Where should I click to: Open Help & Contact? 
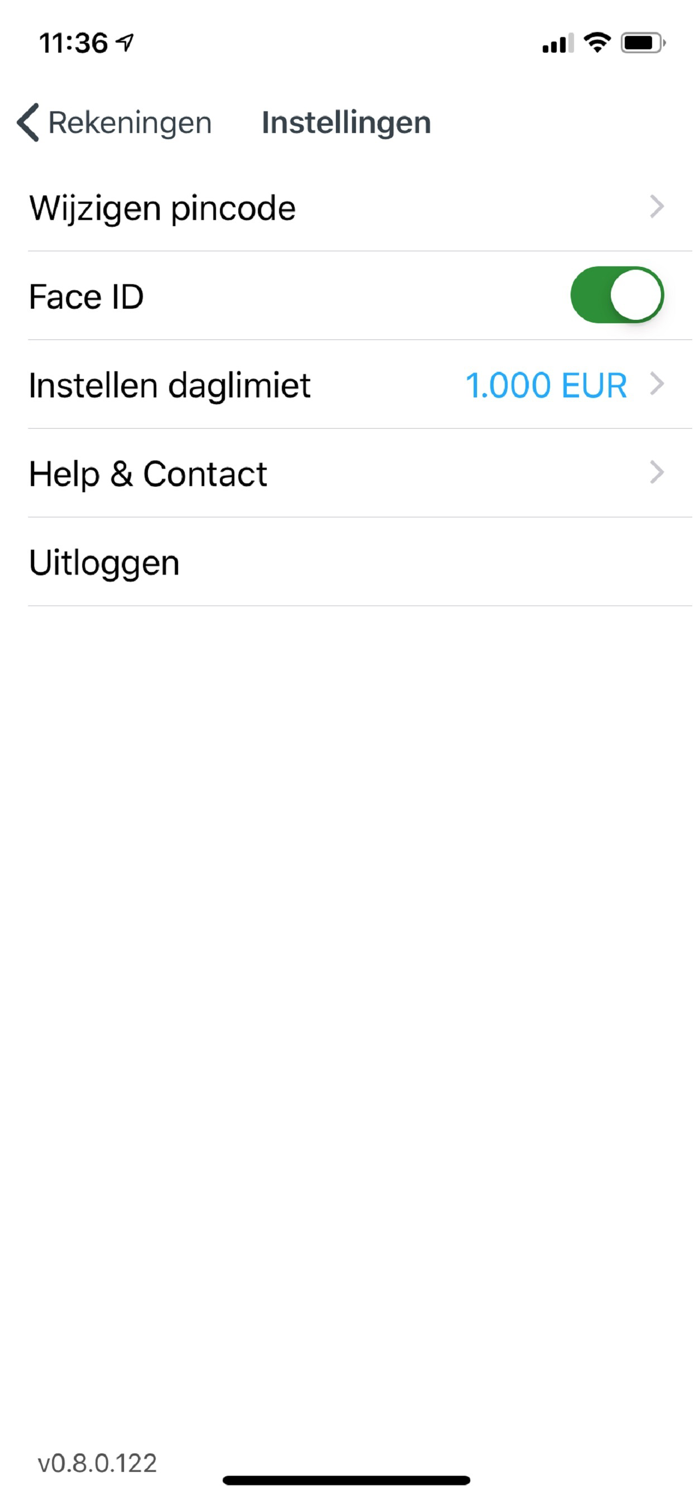pos(347,473)
